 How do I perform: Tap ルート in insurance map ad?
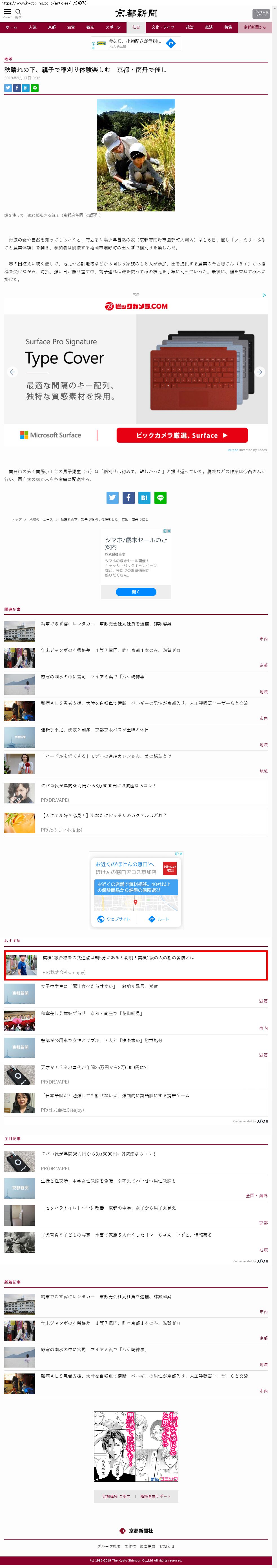[x=159, y=919]
